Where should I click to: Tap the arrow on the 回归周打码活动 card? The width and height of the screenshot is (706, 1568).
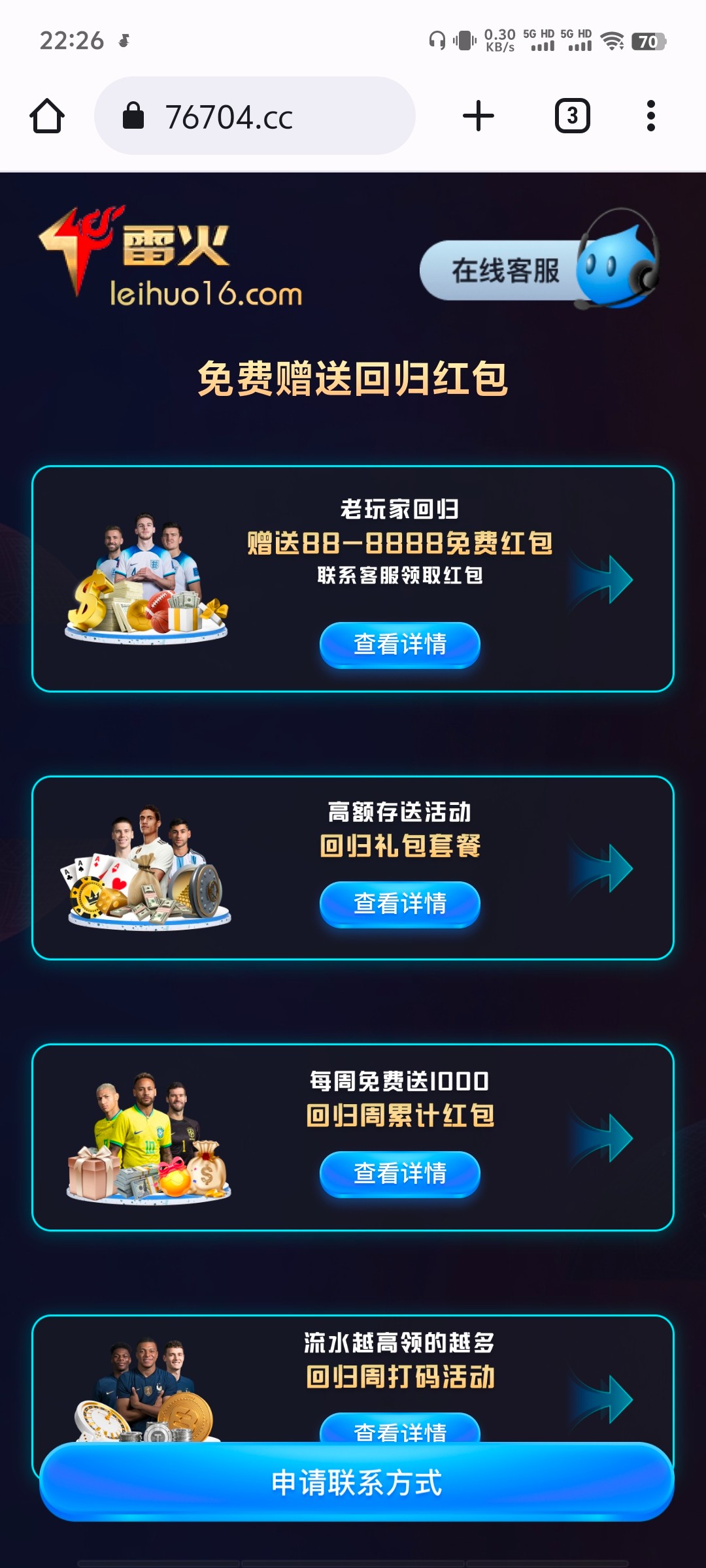pyautogui.click(x=608, y=1399)
